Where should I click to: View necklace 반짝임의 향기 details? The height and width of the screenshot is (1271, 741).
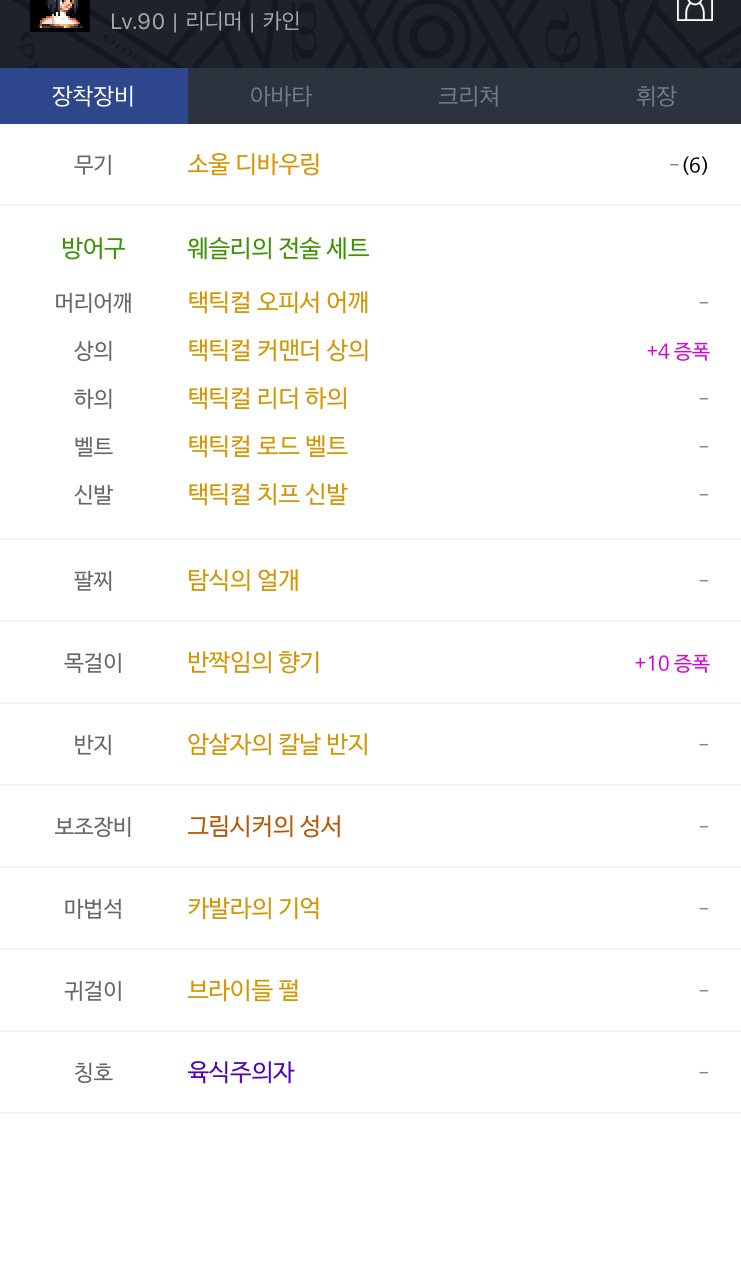point(254,662)
